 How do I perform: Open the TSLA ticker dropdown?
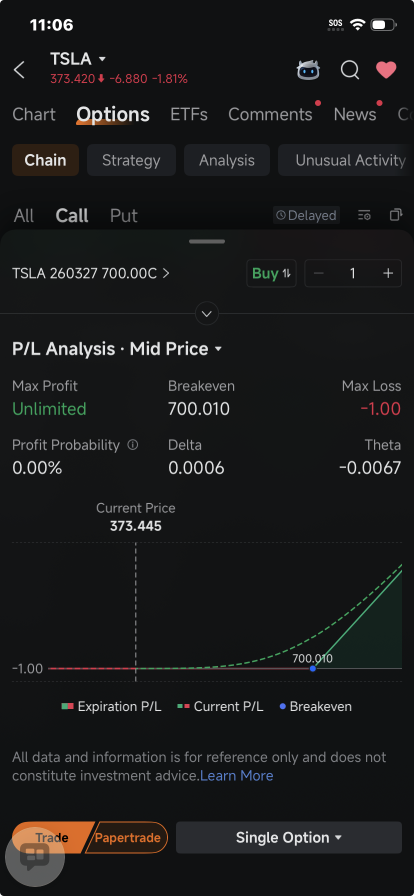click(x=78, y=59)
